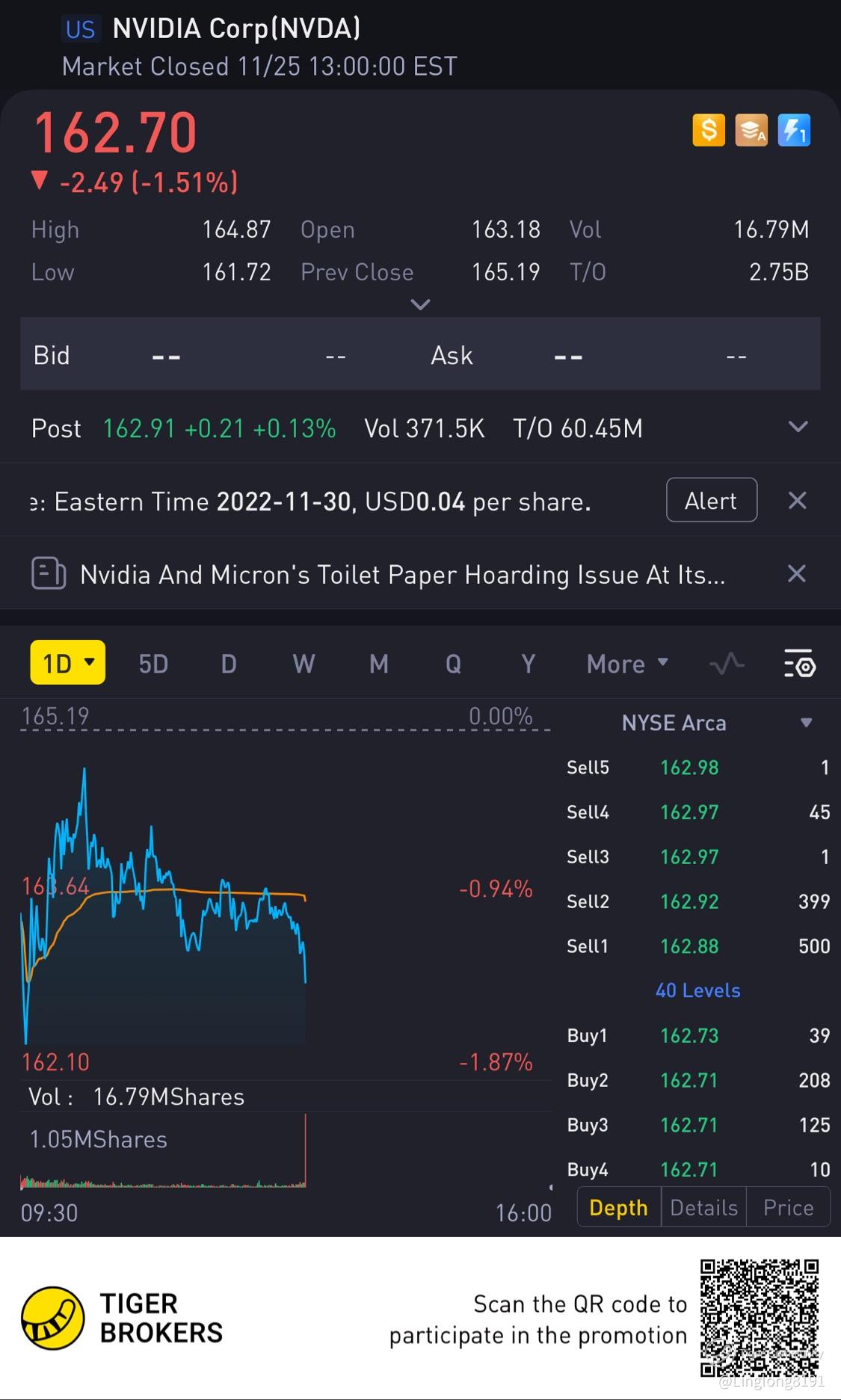View the 40 Levels order book
The image size is (841, 1400).
click(697, 990)
